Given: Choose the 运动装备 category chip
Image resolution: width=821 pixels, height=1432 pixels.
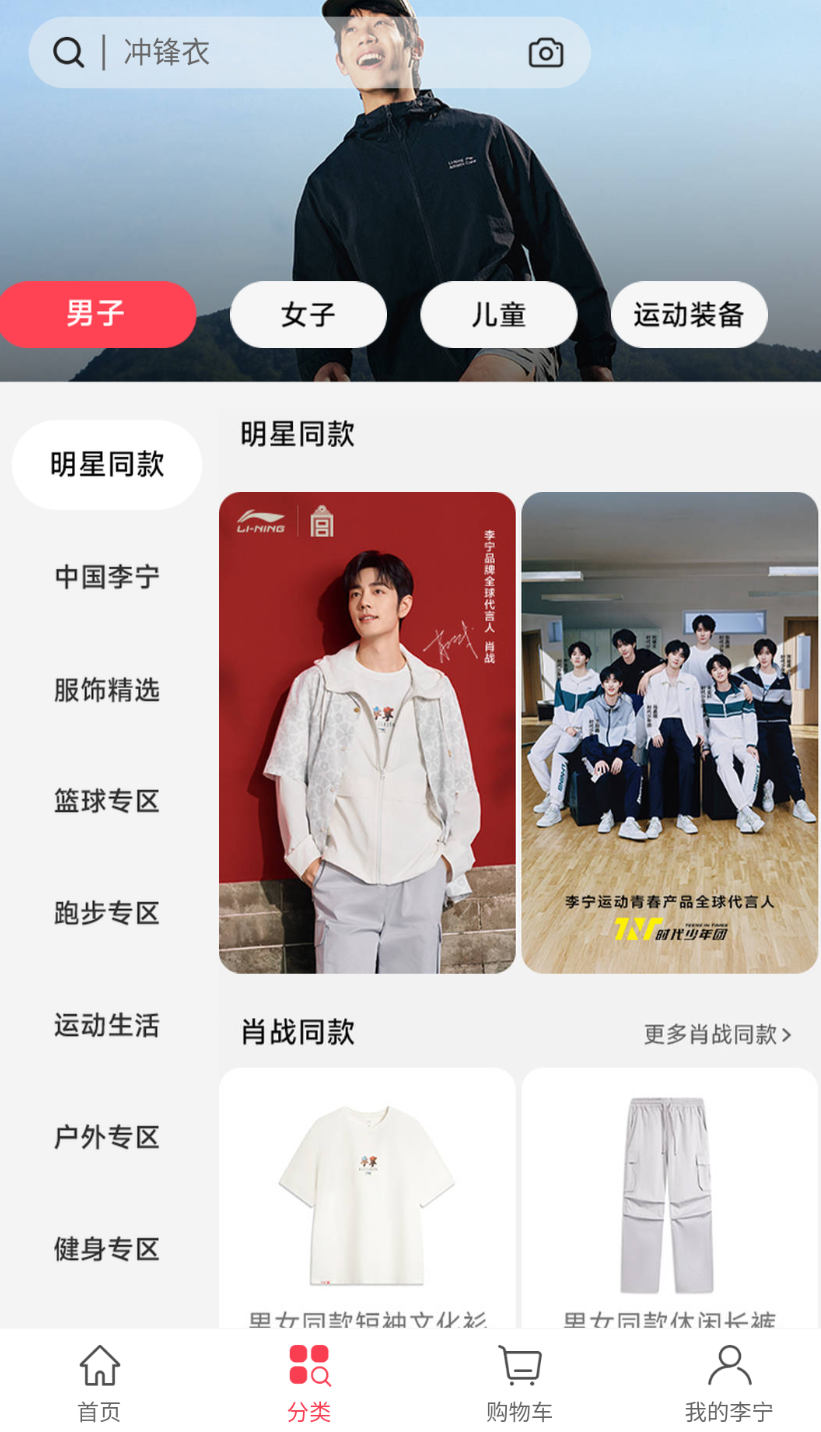Looking at the screenshot, I should tap(688, 315).
